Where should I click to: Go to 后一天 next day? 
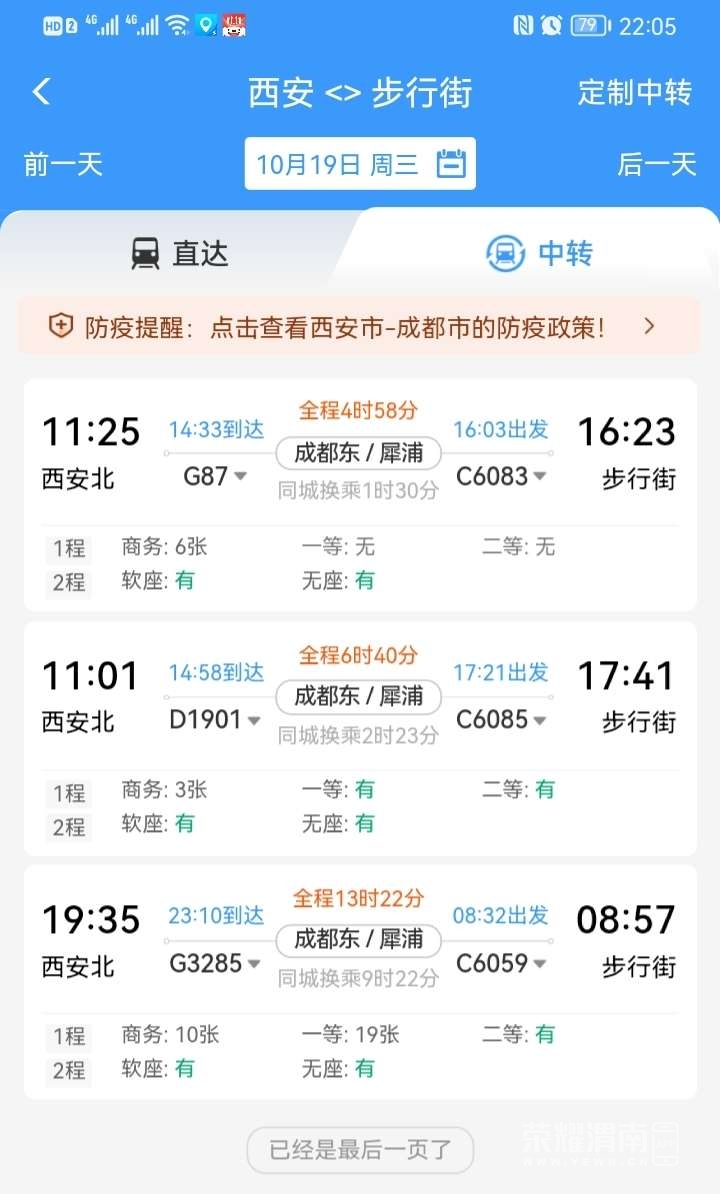tap(656, 164)
